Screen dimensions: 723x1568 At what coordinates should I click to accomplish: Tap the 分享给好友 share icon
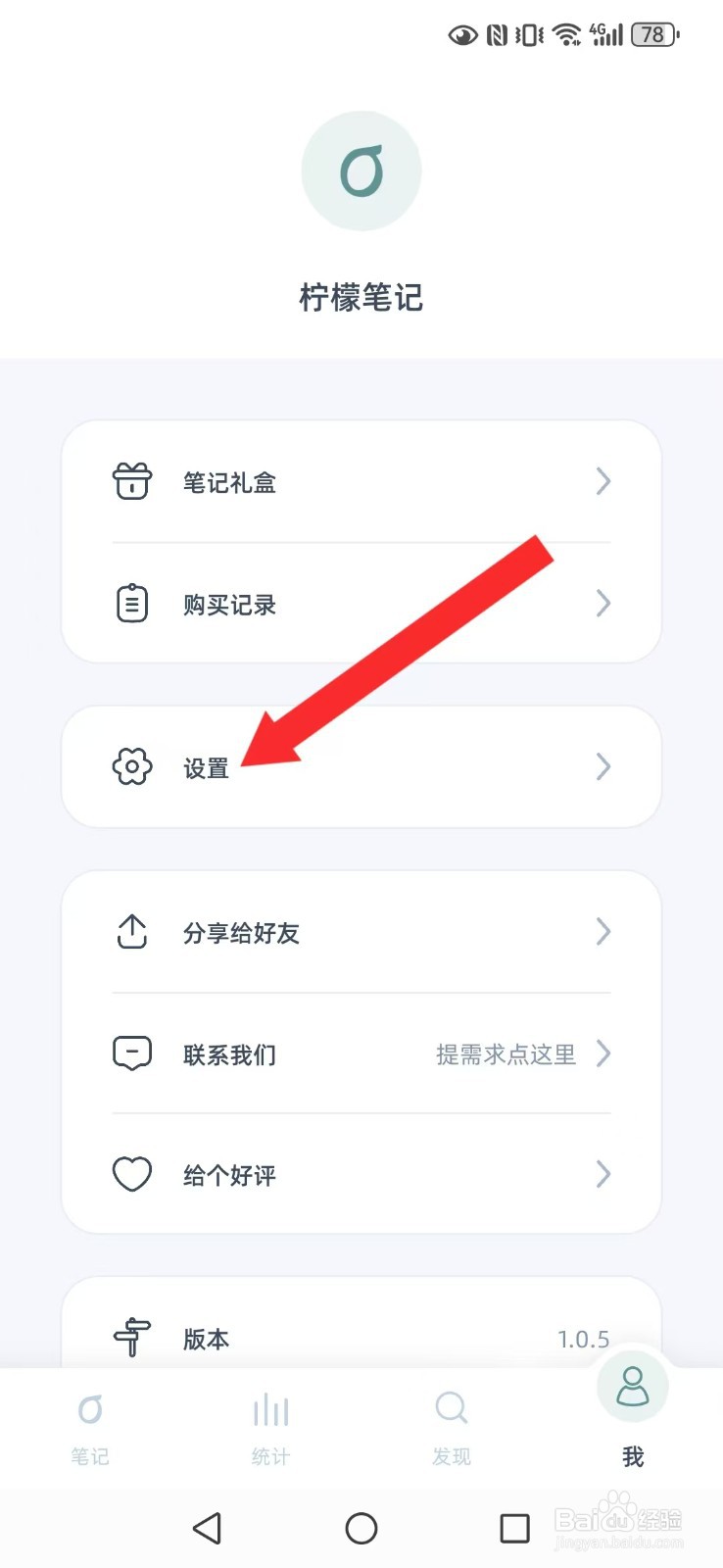tap(131, 932)
